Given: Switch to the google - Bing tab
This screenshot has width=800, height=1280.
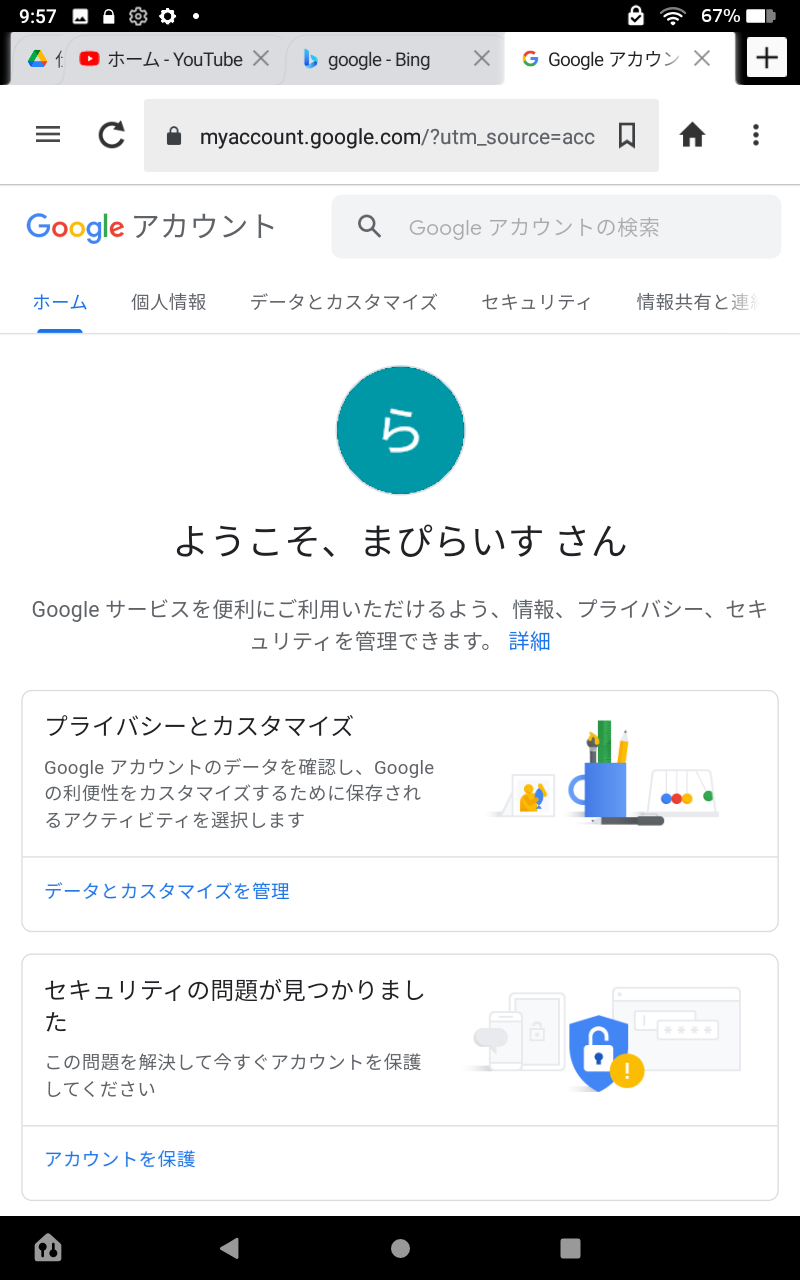Looking at the screenshot, I should [378, 59].
